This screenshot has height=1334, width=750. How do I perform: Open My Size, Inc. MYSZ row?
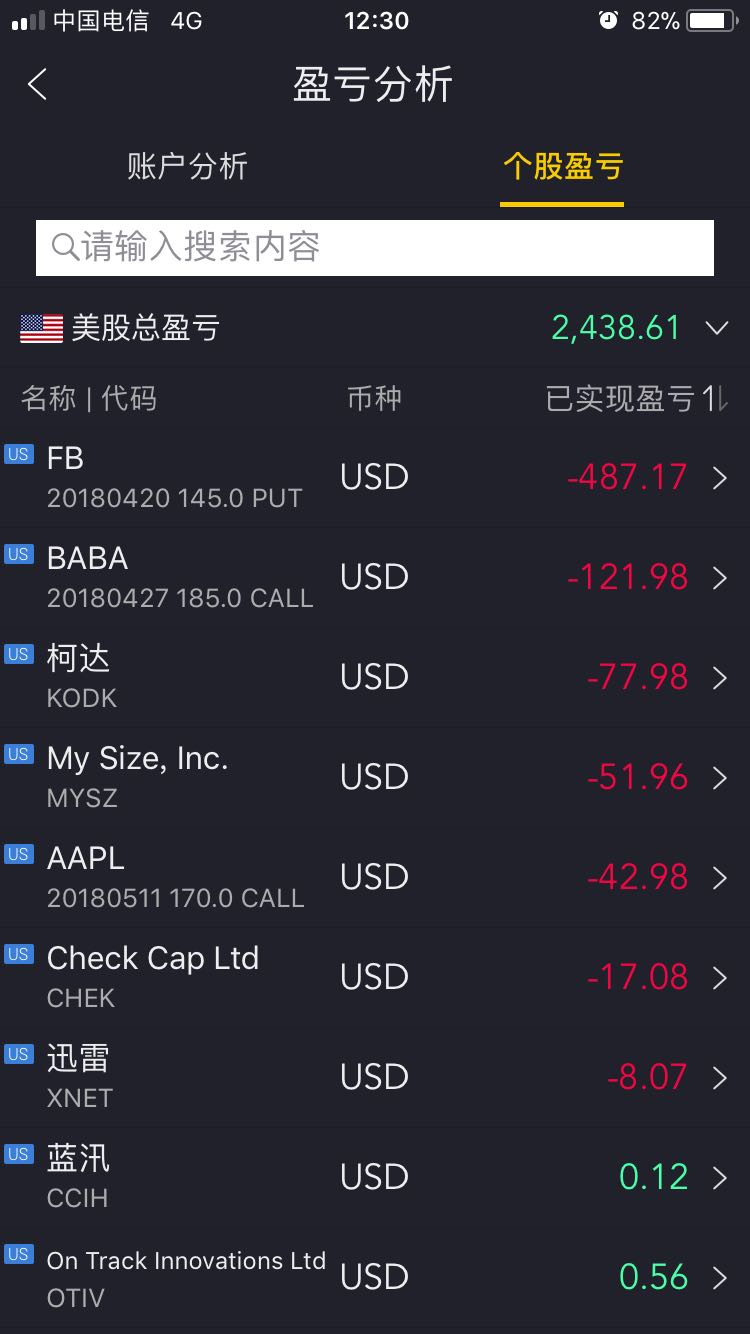375,778
